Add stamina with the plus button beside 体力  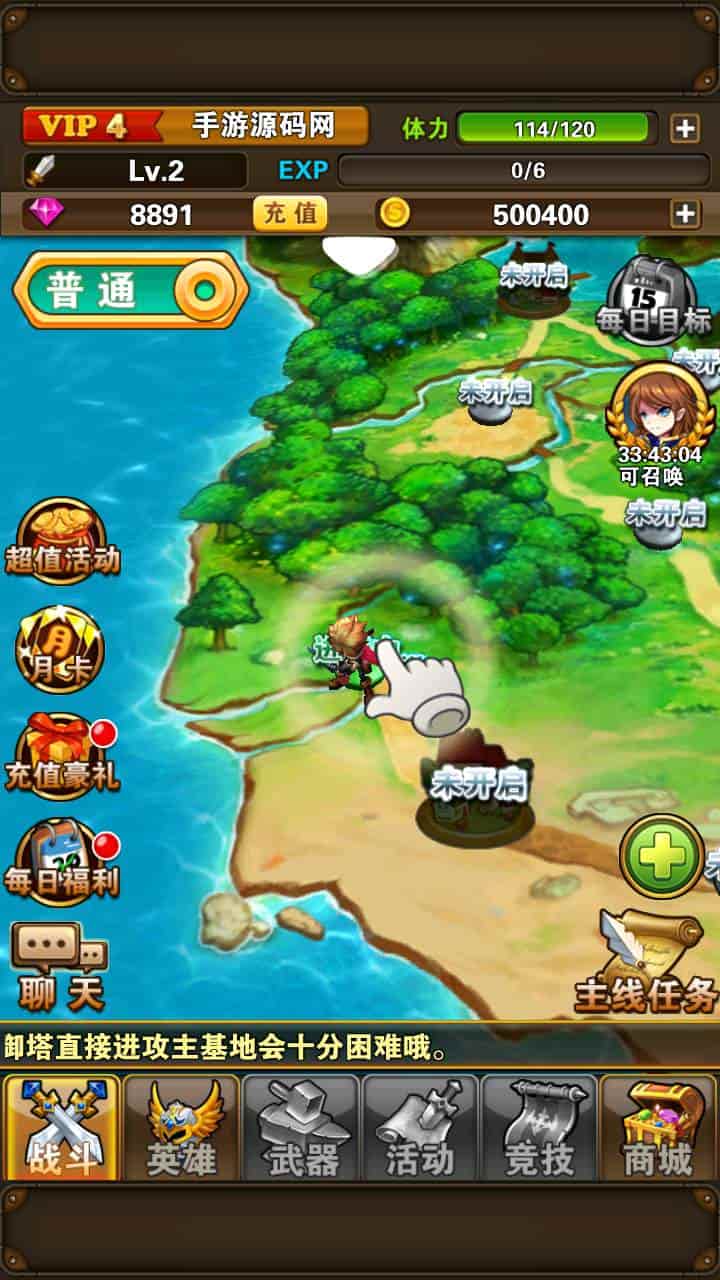coord(685,128)
